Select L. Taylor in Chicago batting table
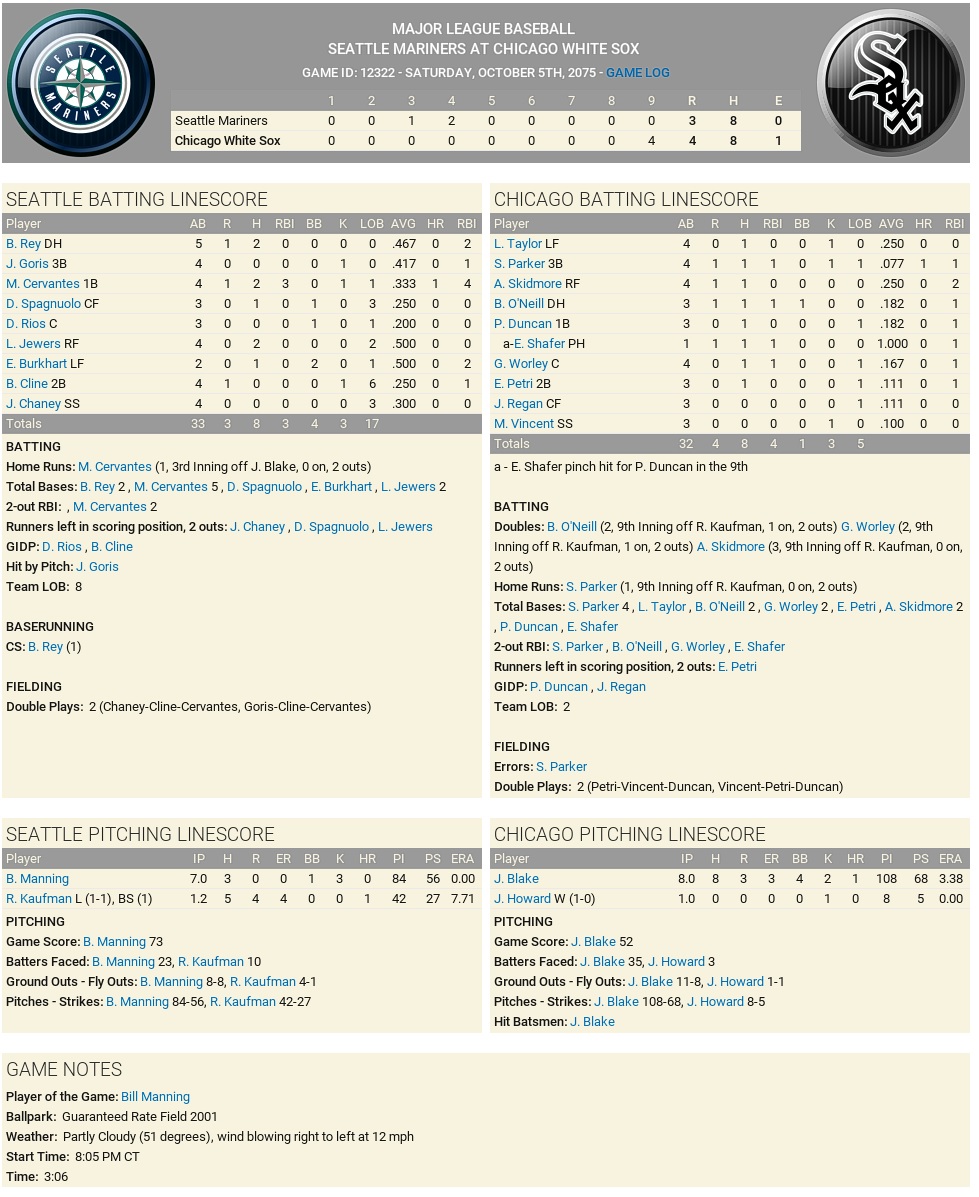Viewport: 979px width, 1197px height. click(517, 244)
